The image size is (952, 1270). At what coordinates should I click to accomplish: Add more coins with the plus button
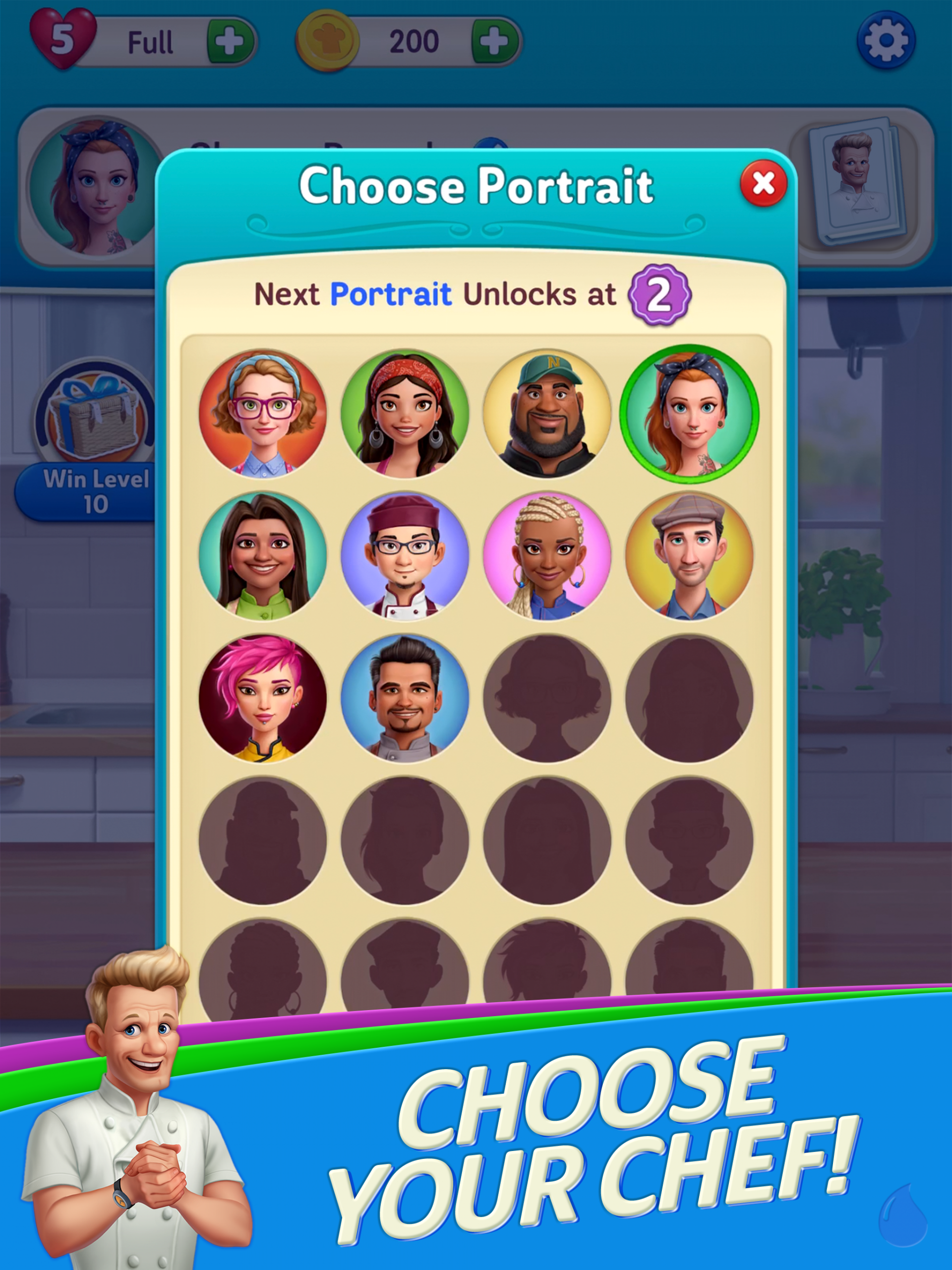(494, 41)
